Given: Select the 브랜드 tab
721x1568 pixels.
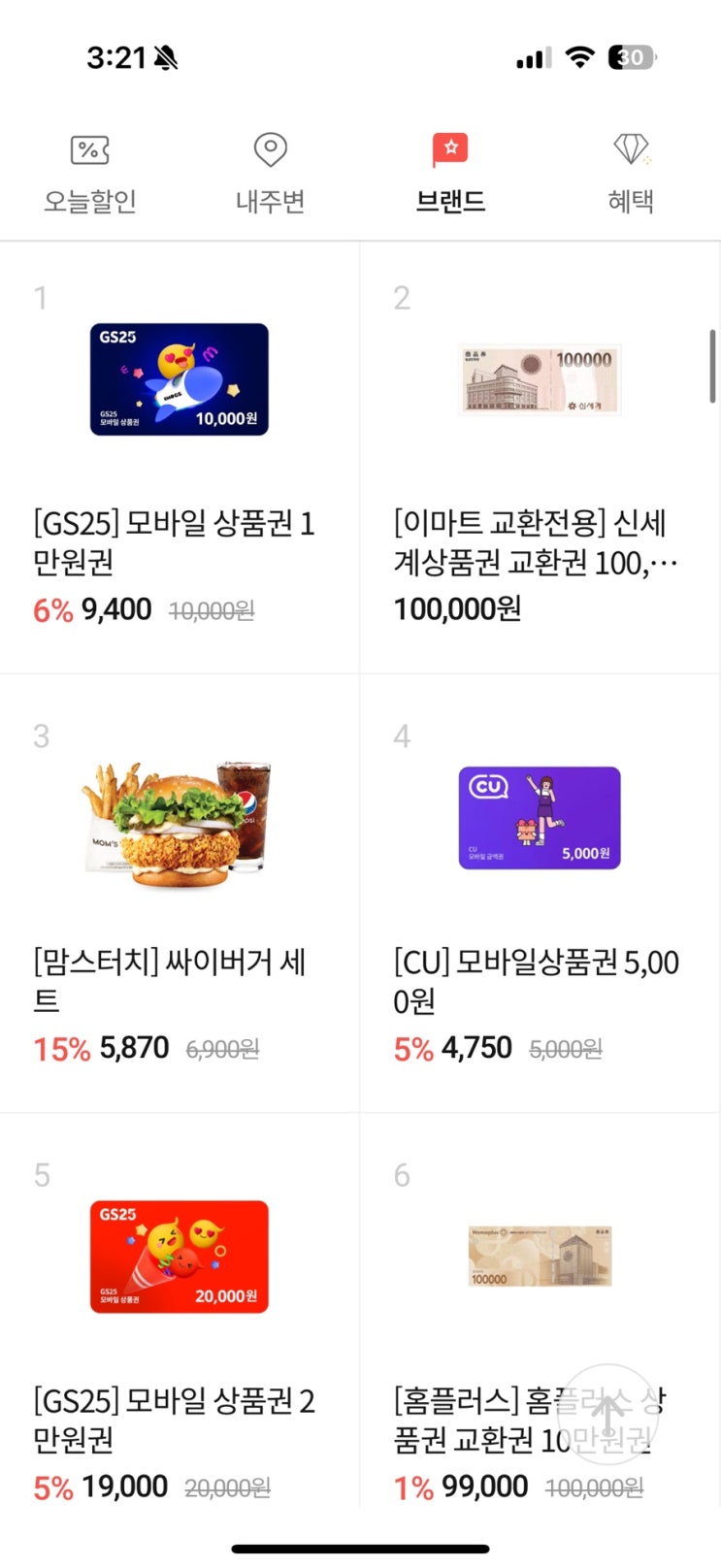Looking at the screenshot, I should (x=450, y=175).
